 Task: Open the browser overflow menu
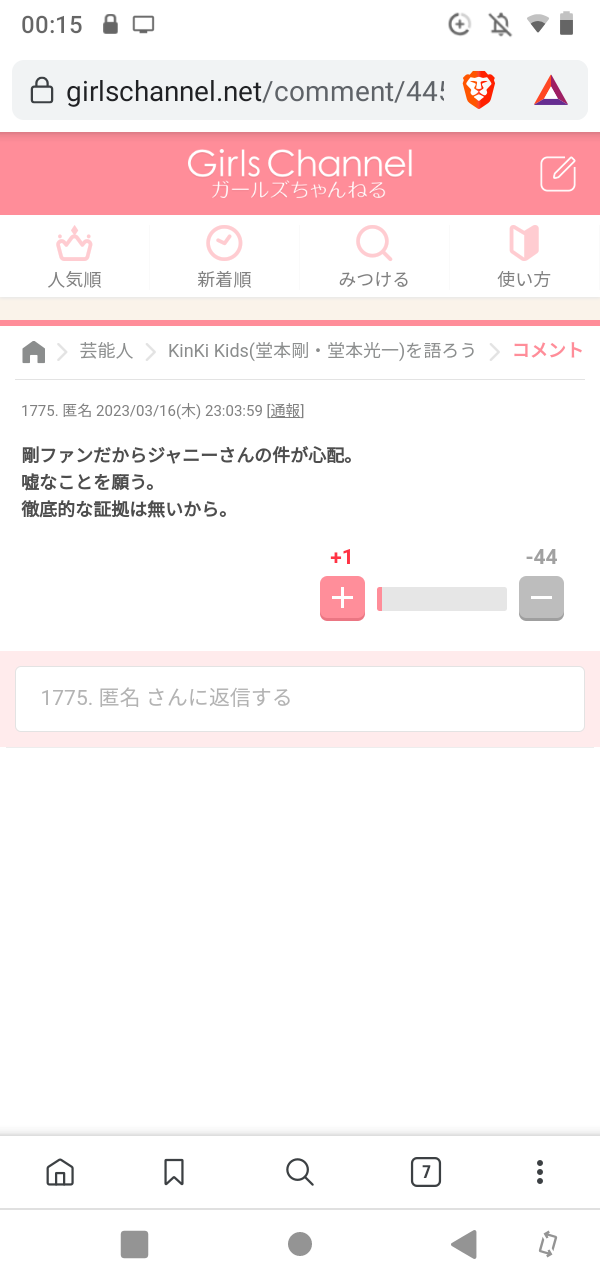(x=540, y=1172)
